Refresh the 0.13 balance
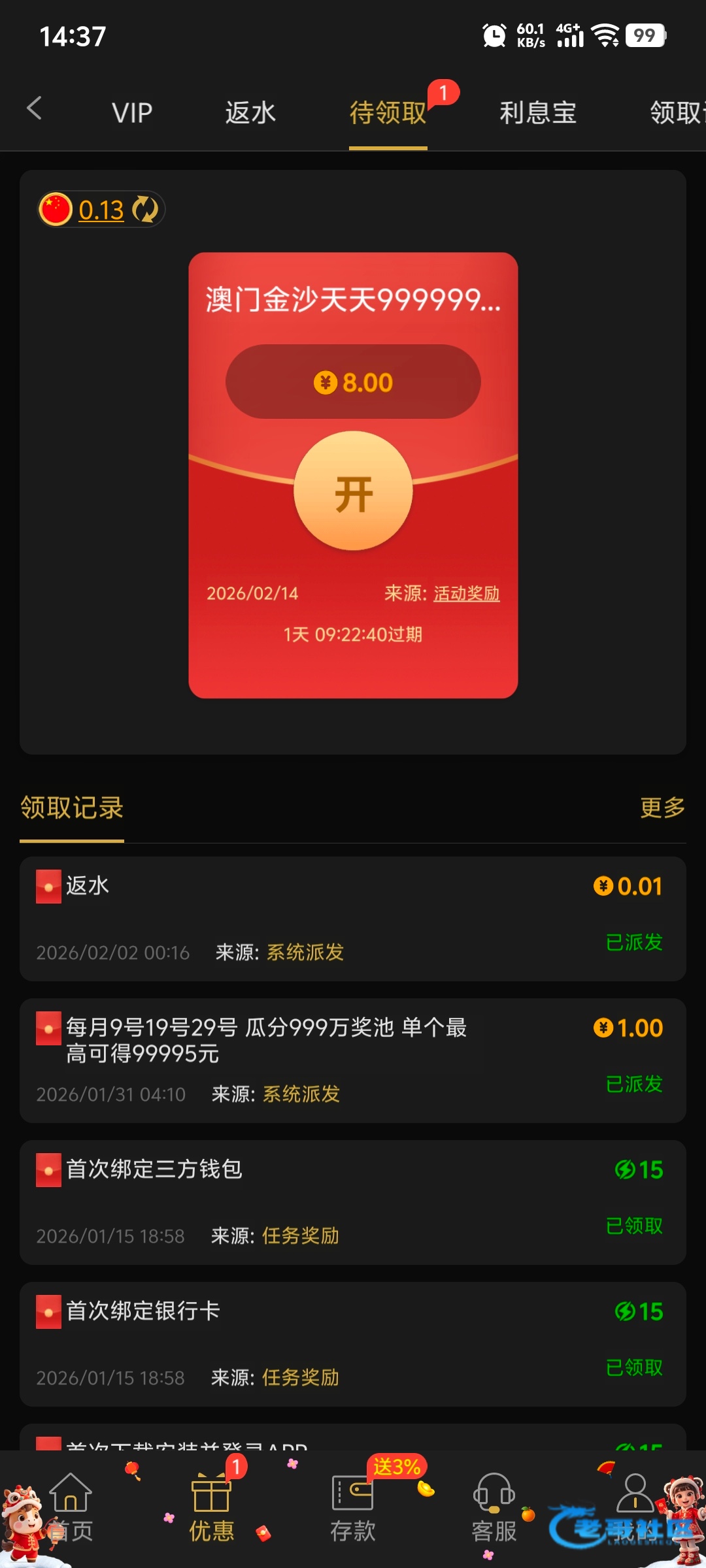 [x=145, y=210]
